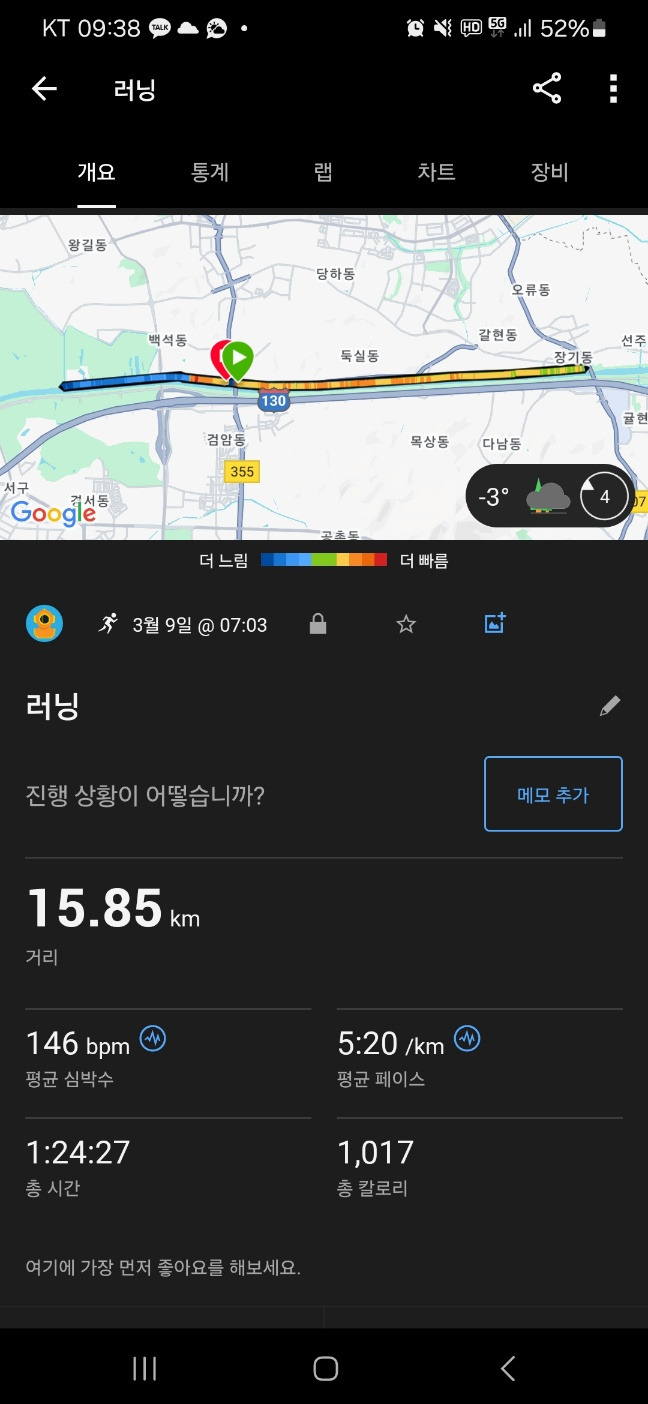
Task: Add a photo to this activity
Action: pyautogui.click(x=495, y=624)
